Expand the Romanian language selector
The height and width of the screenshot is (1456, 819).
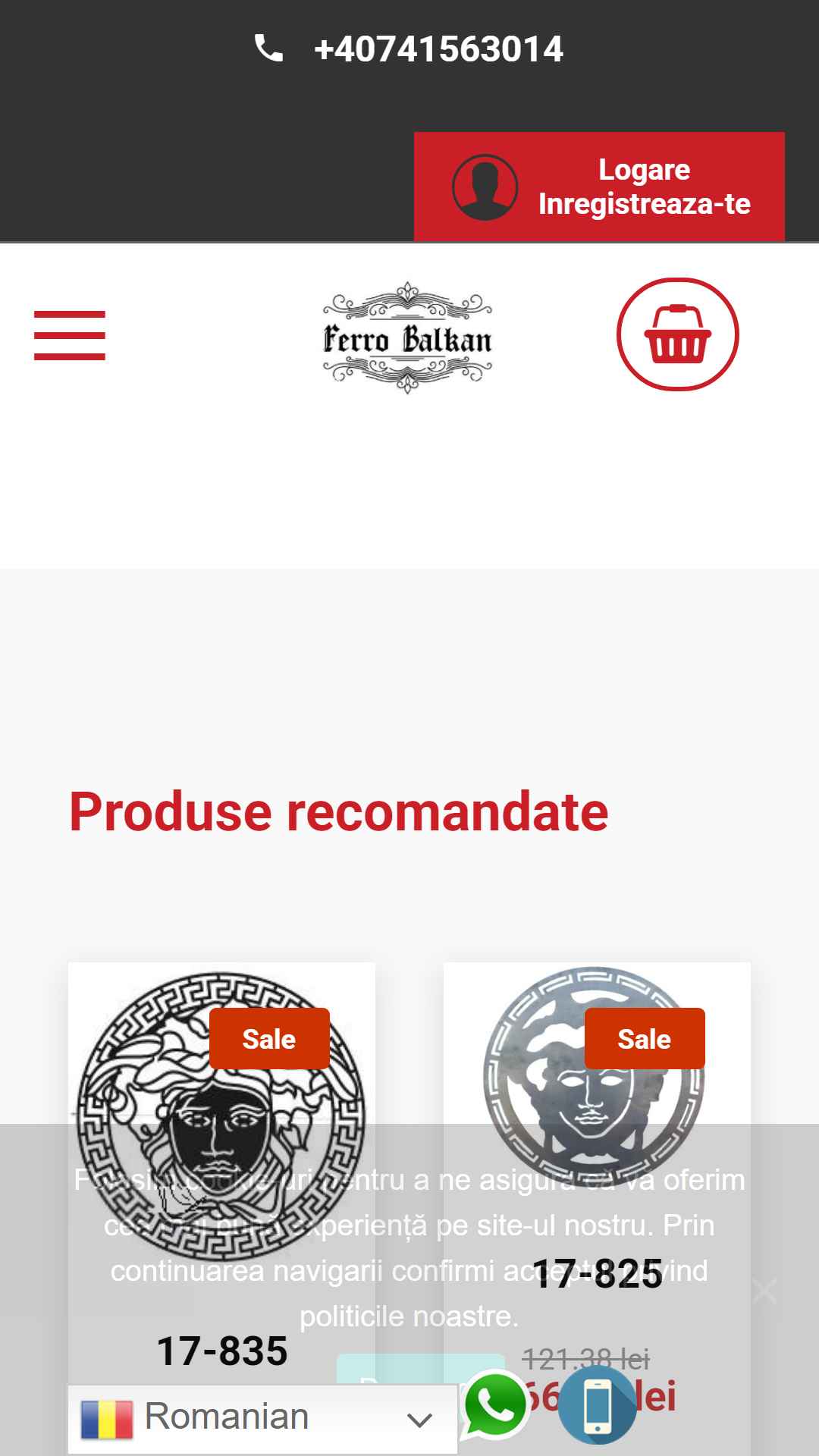click(262, 1419)
